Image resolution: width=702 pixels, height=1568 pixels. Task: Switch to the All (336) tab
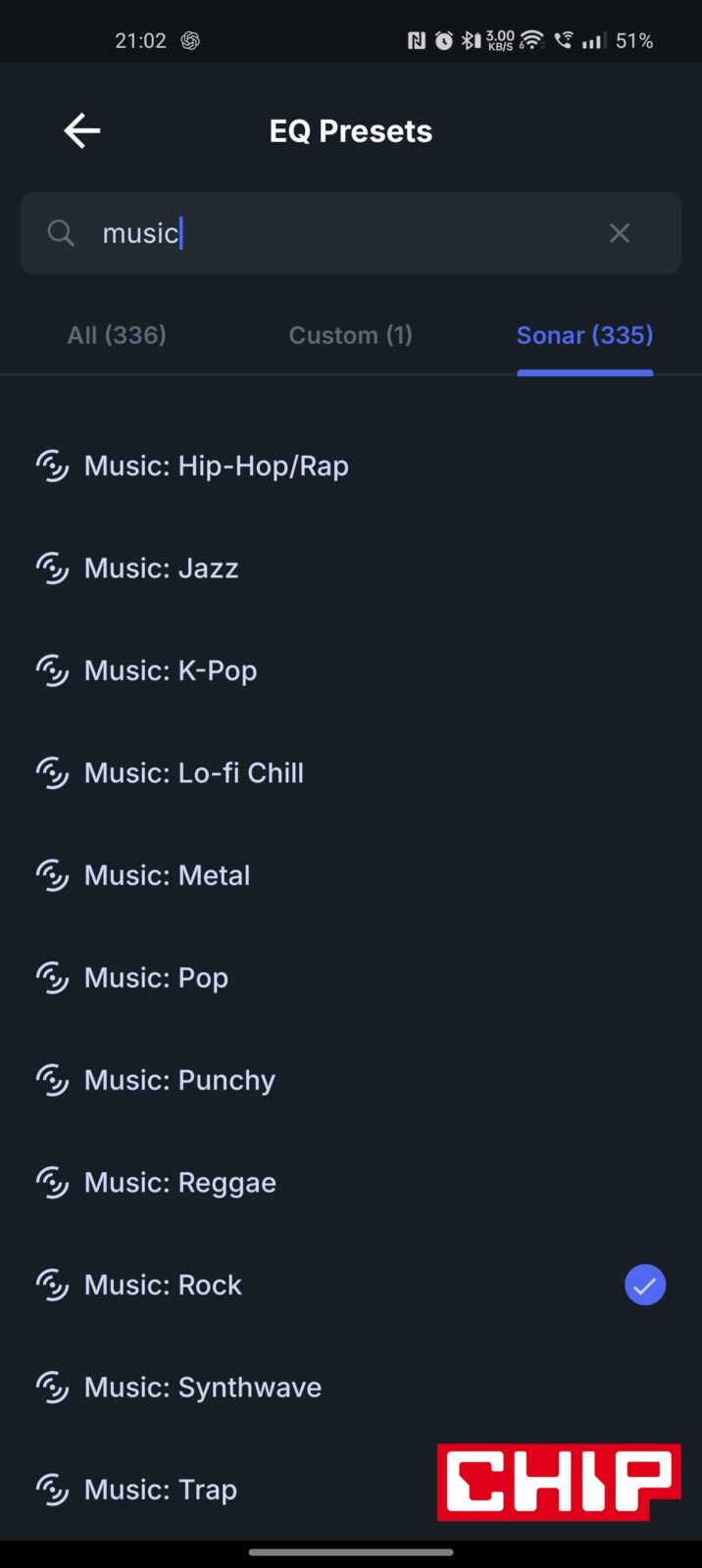pyautogui.click(x=117, y=335)
